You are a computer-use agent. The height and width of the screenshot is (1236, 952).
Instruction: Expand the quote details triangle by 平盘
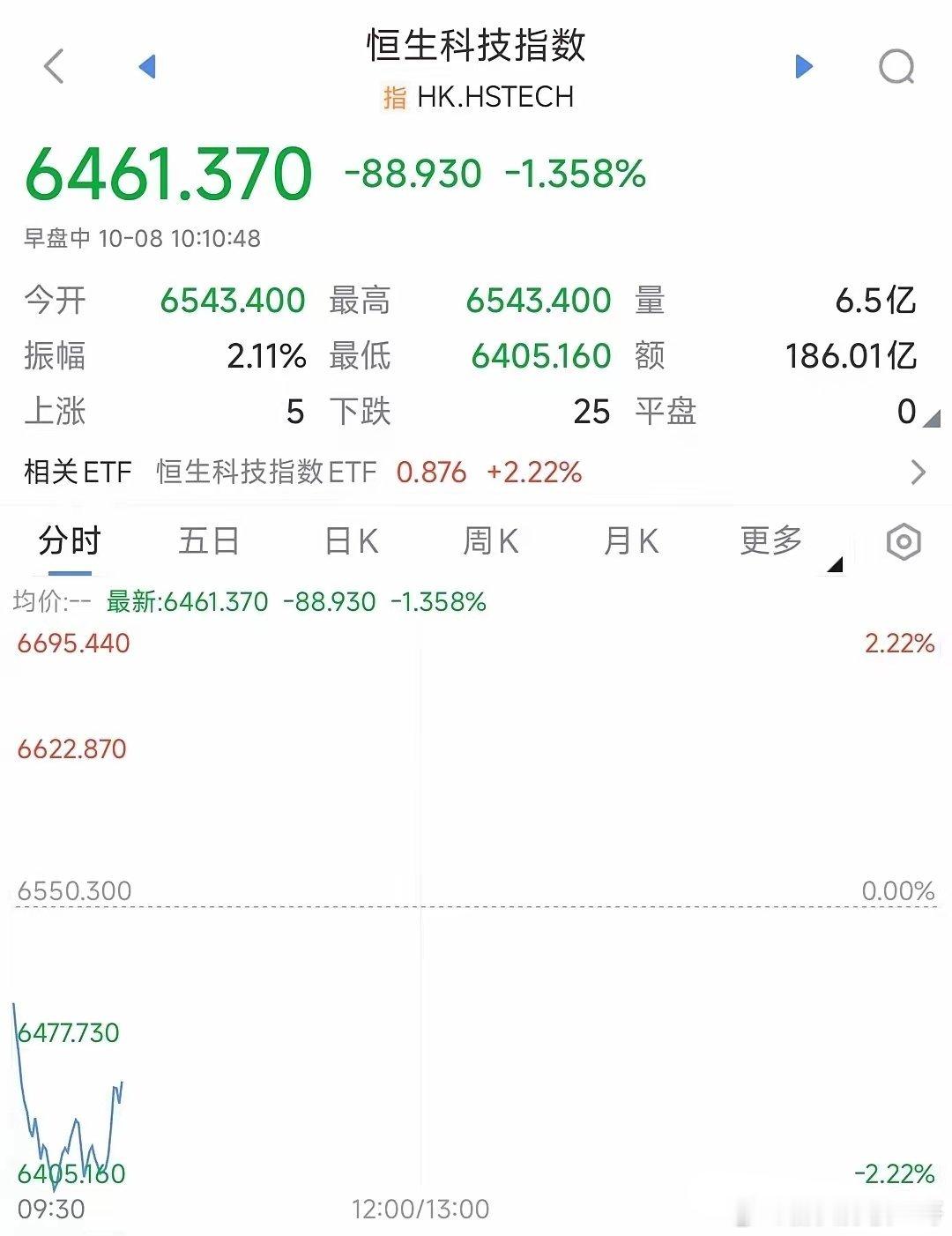click(931, 421)
